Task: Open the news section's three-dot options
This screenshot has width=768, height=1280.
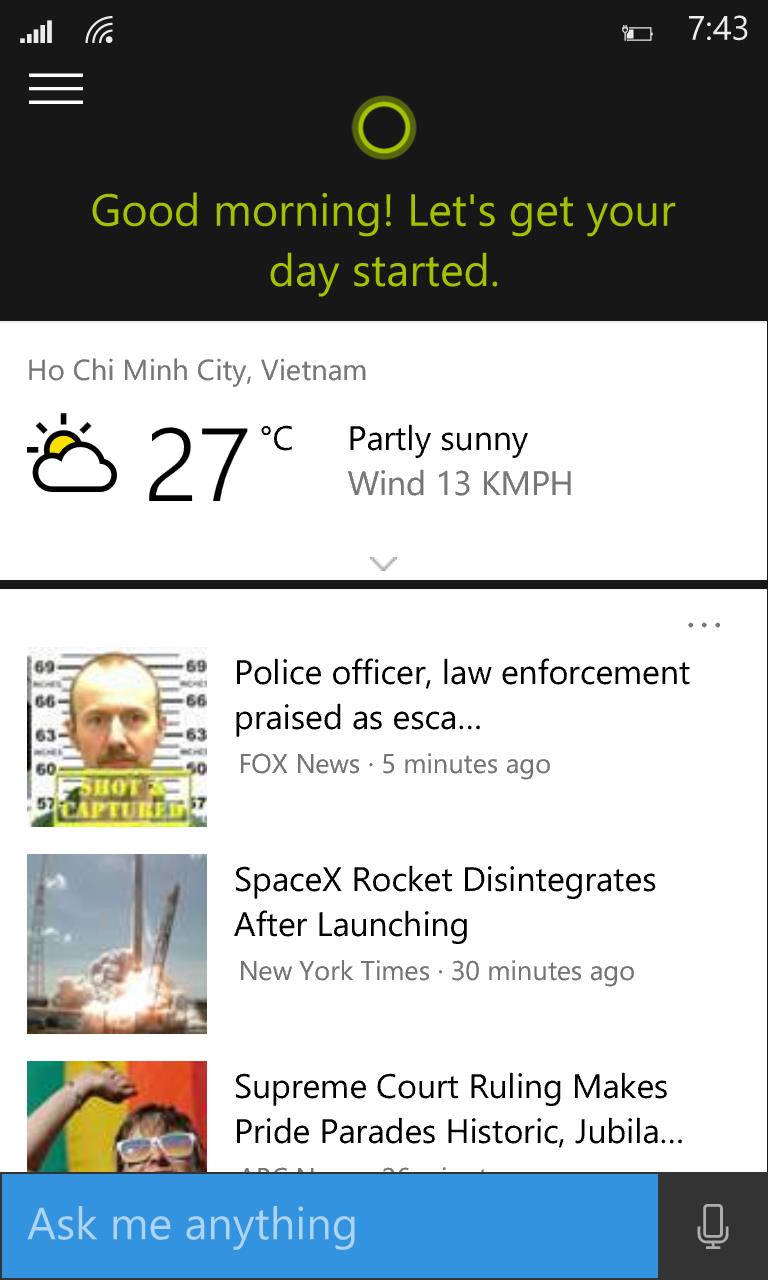Action: click(x=704, y=626)
